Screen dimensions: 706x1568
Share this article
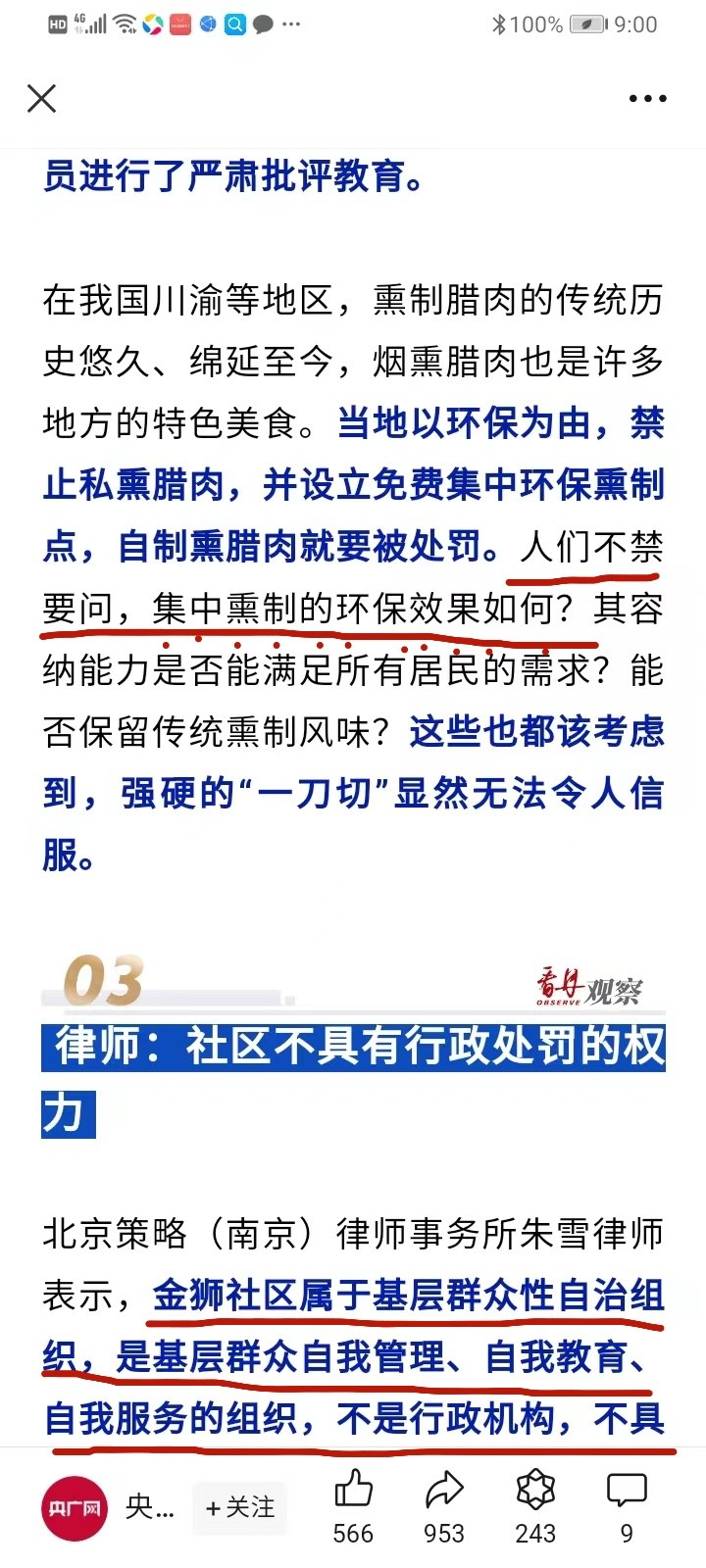(444, 1491)
